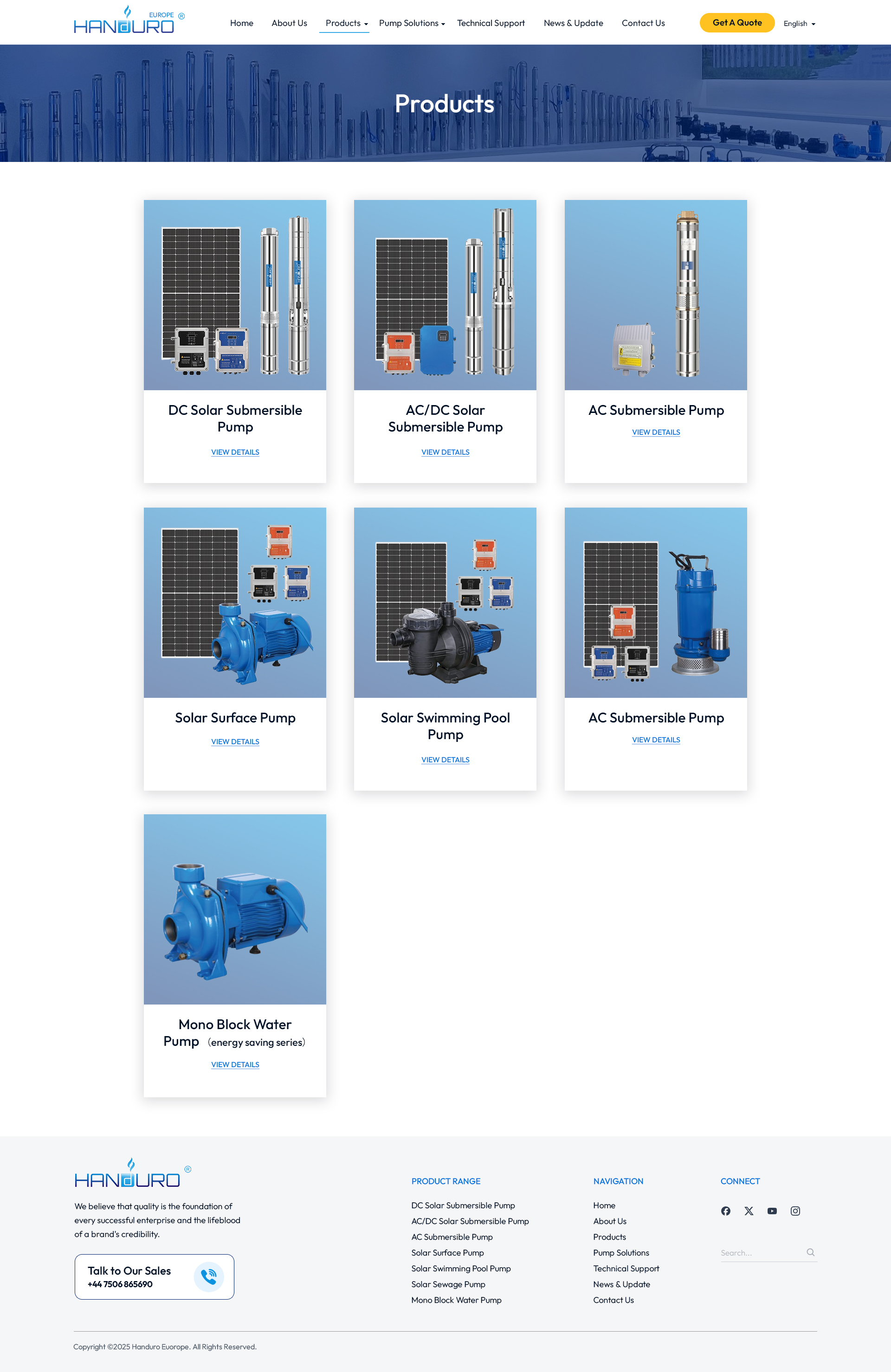Open the Solar Surface Pump product image
Viewport: 891px width, 1372px height.
(x=235, y=602)
